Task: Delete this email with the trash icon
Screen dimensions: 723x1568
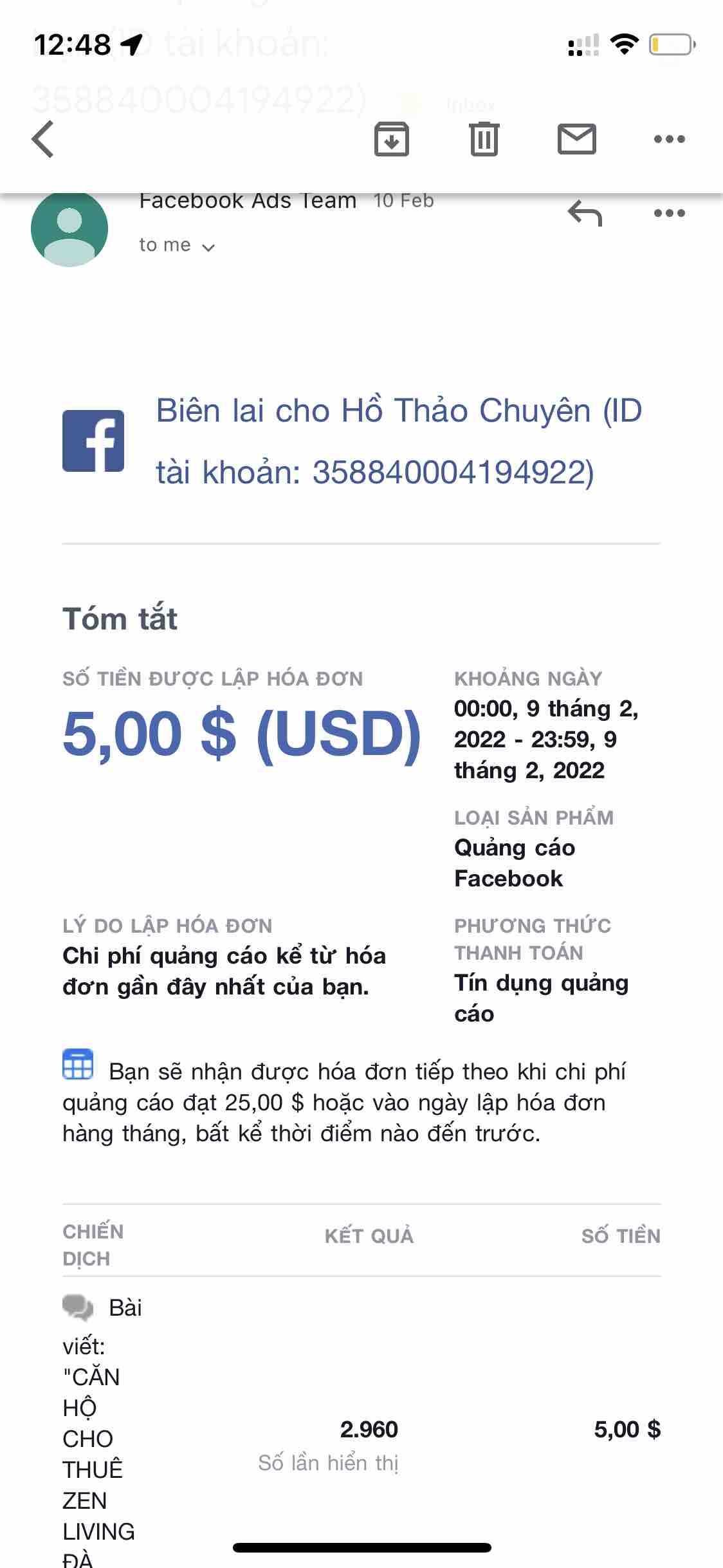Action: click(484, 139)
